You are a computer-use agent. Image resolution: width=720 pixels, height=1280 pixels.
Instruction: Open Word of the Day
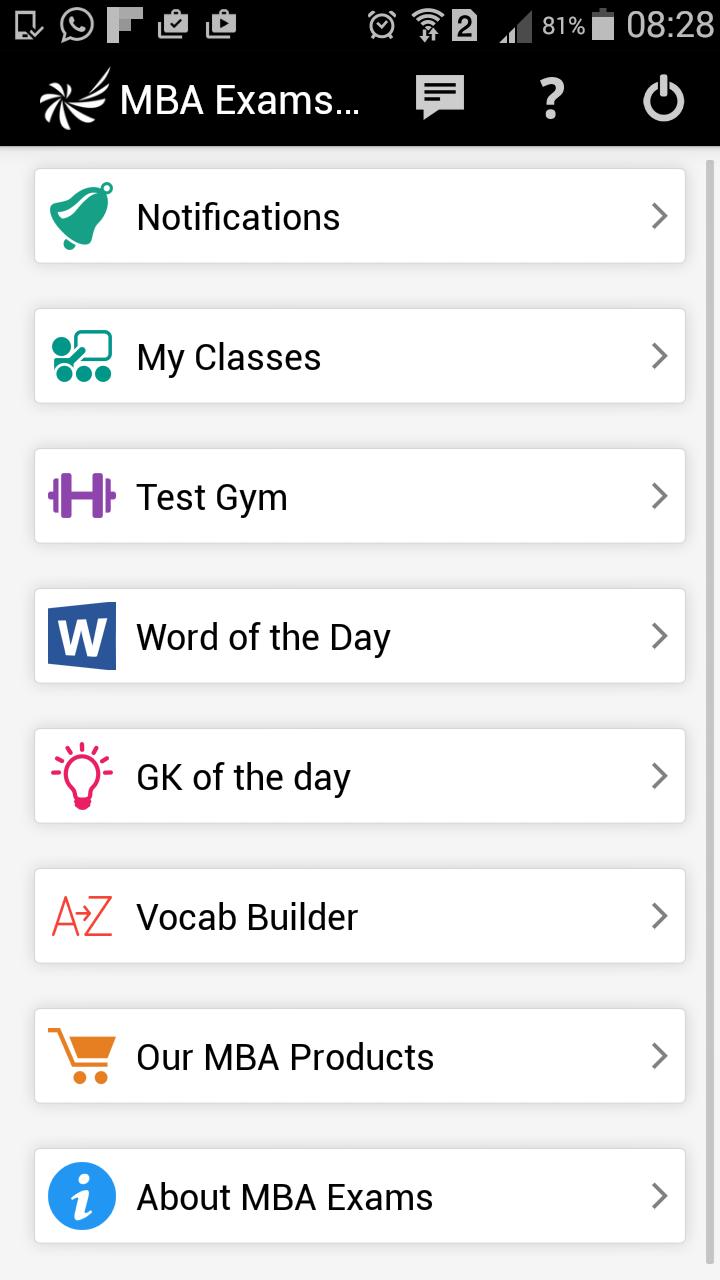click(360, 635)
